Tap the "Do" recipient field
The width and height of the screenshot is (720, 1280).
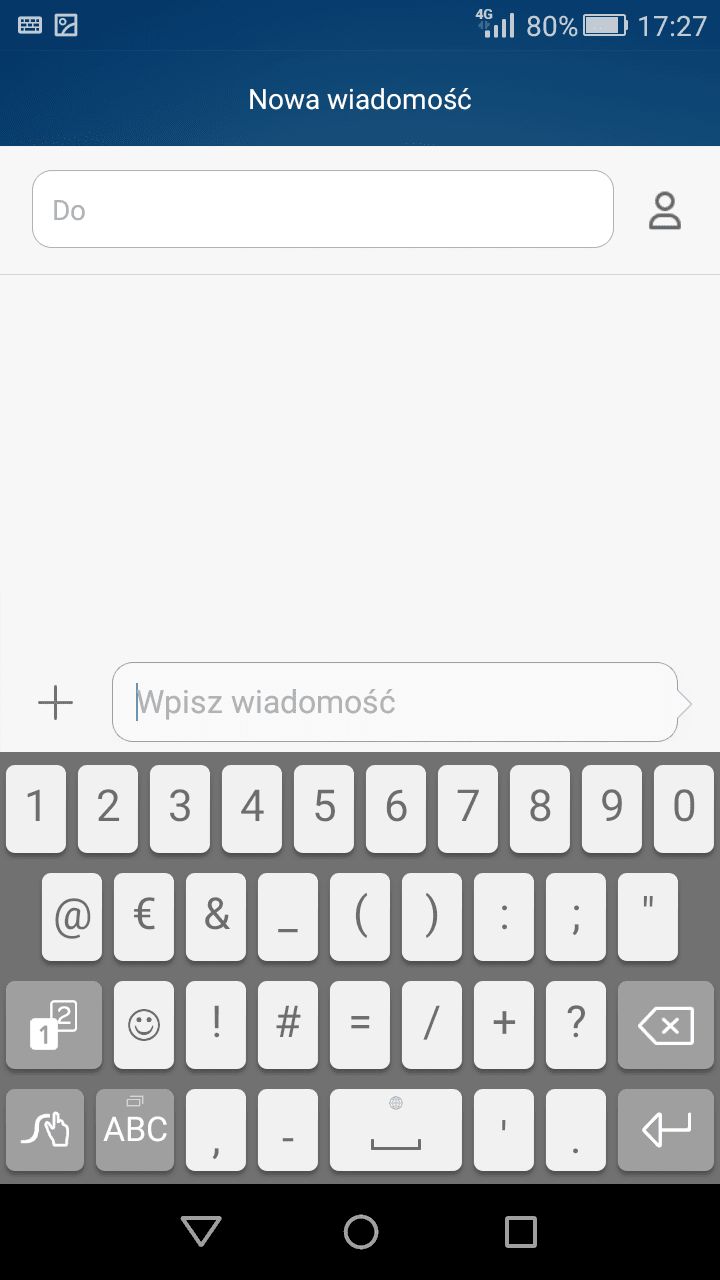(322, 210)
